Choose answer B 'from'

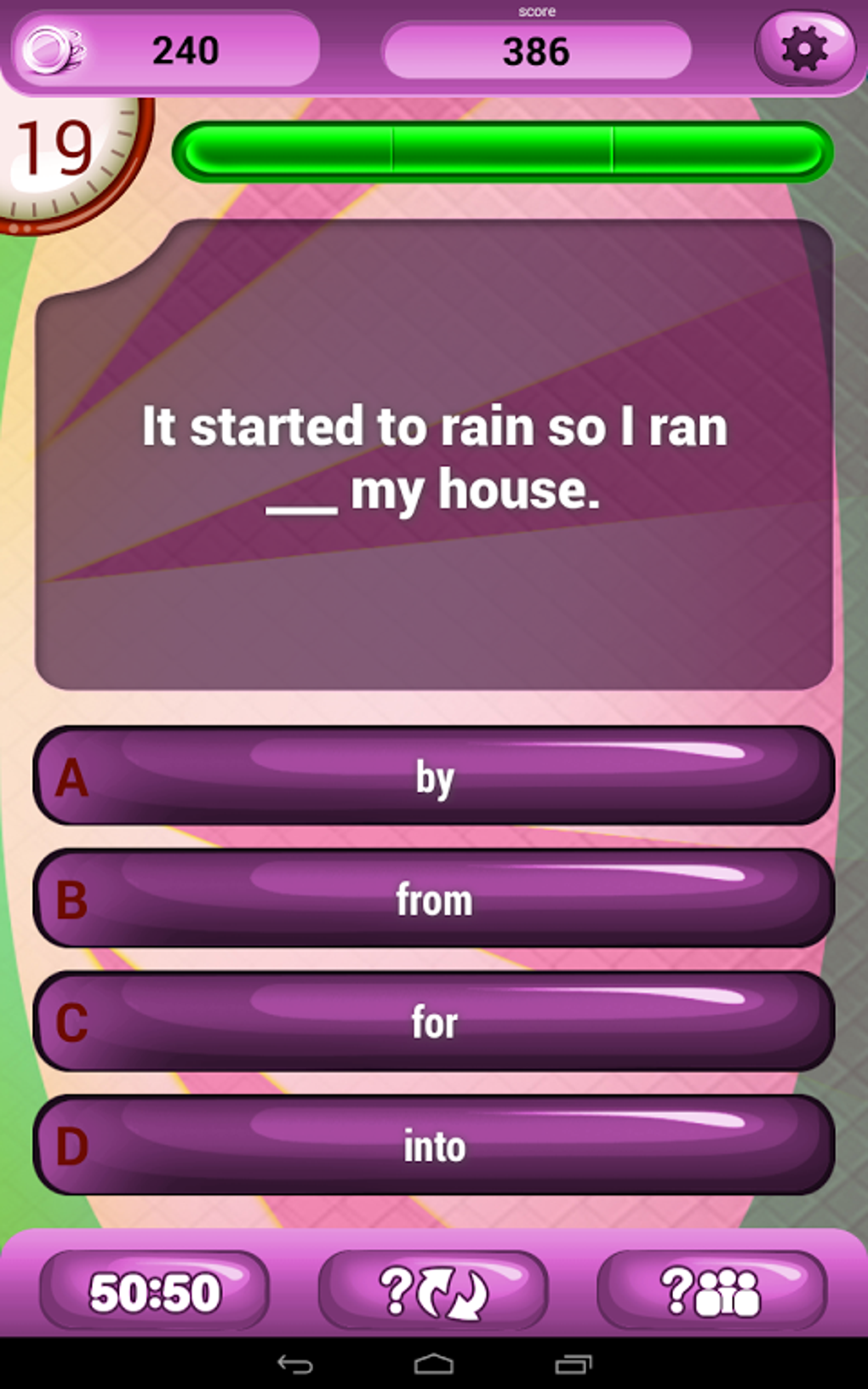434,899
